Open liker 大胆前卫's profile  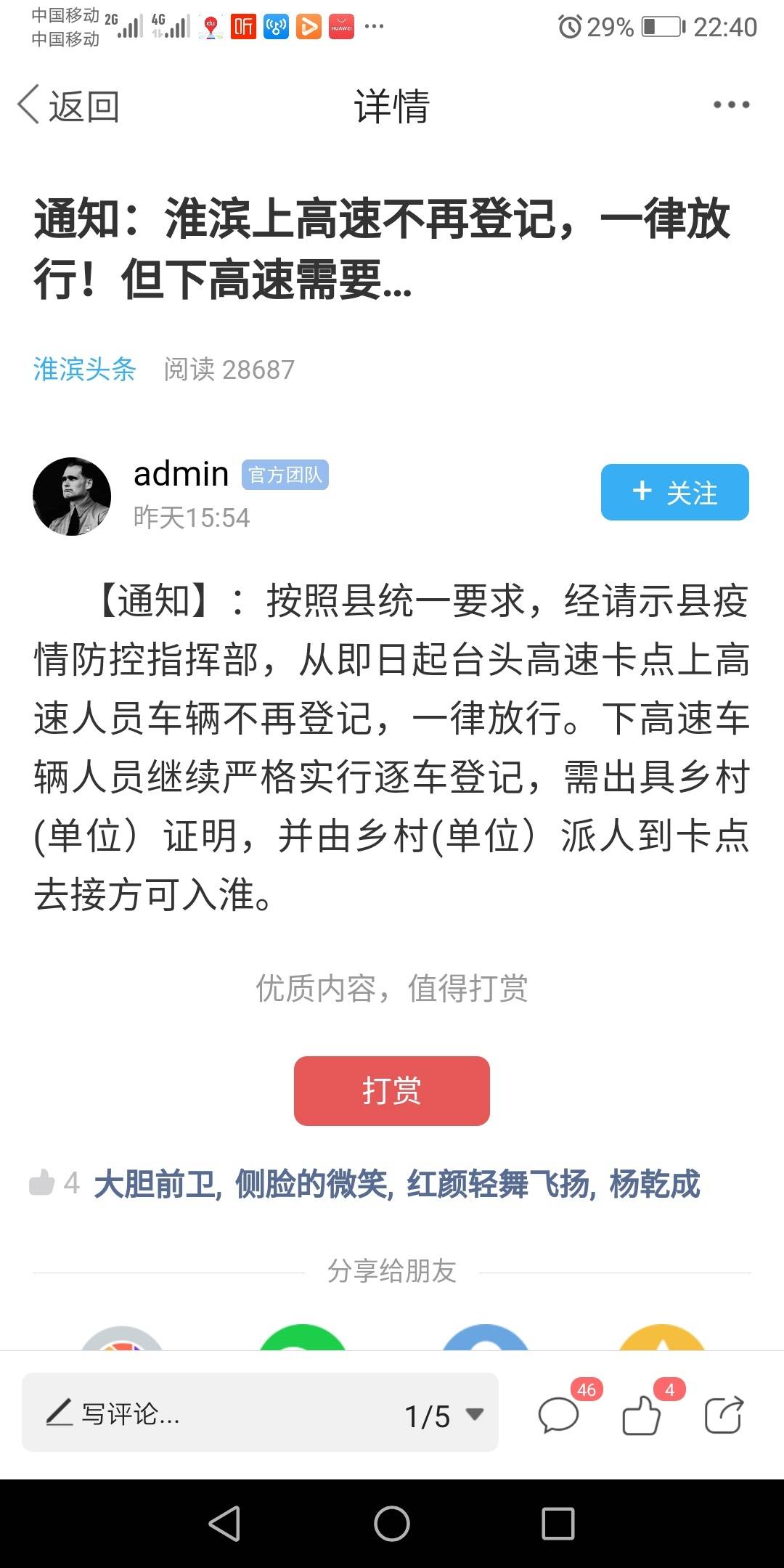point(155,1184)
